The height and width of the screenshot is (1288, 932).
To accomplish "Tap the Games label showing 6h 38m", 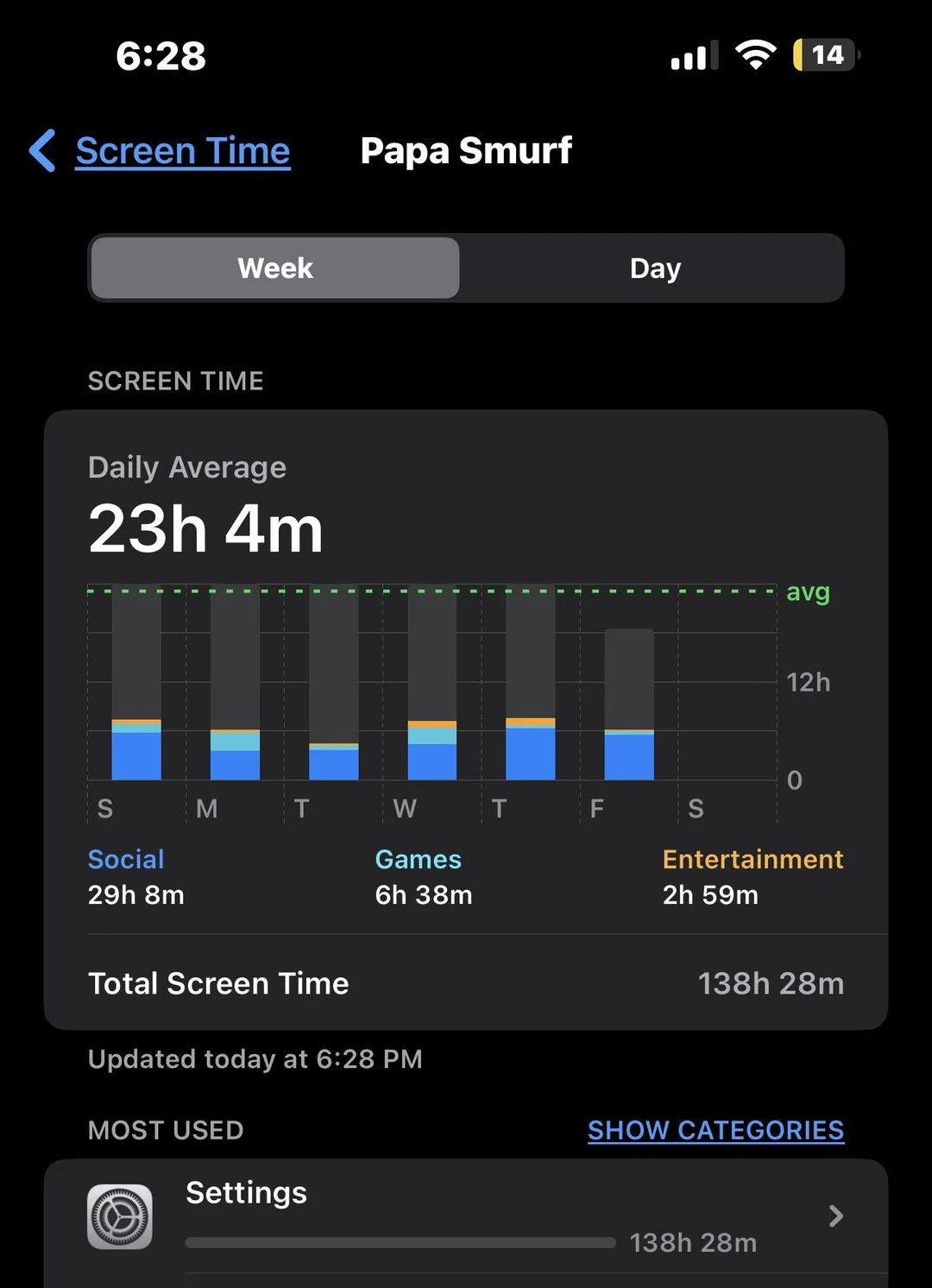I will (418, 859).
